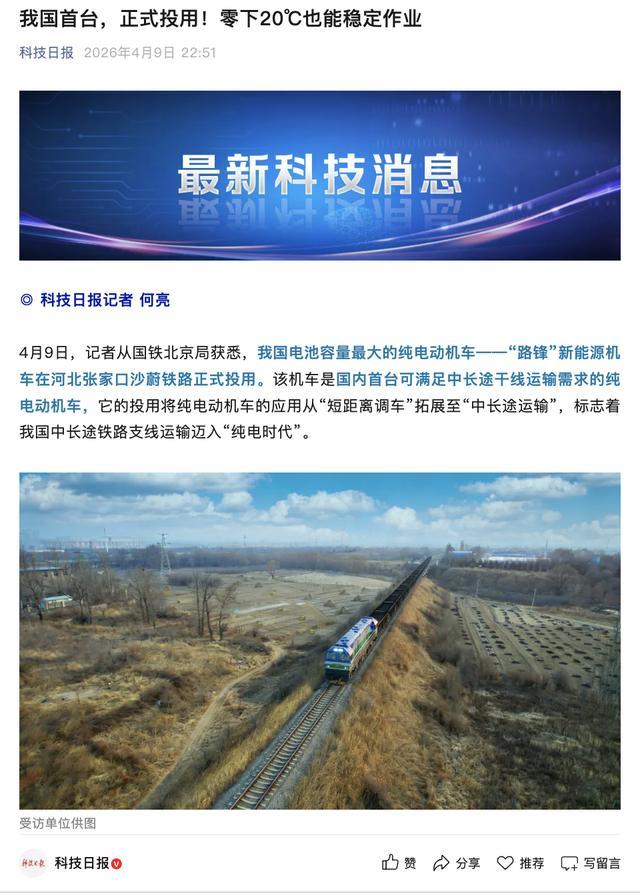View the locomotive photo full screen
This screenshot has height=893, width=640.
pyautogui.click(x=320, y=640)
